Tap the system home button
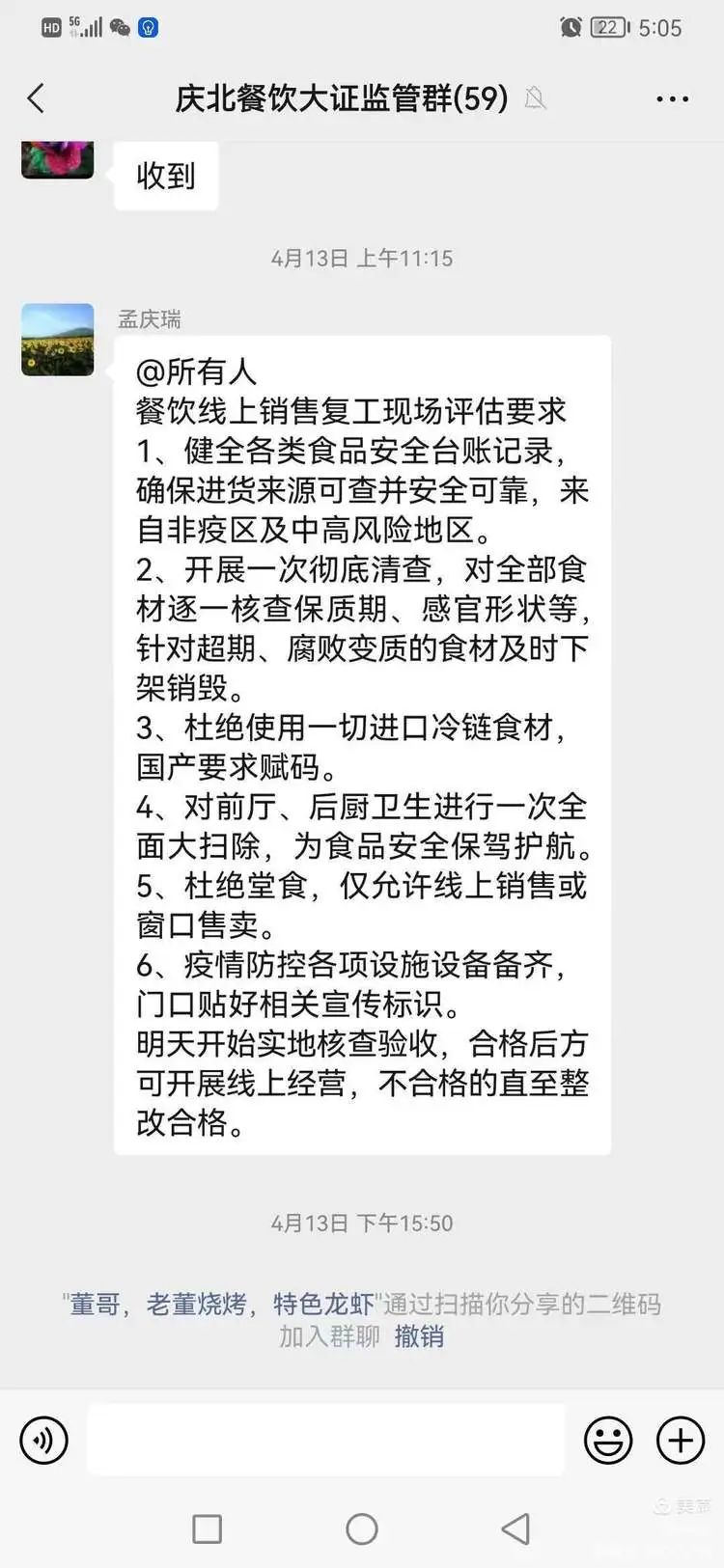 (x=362, y=1528)
